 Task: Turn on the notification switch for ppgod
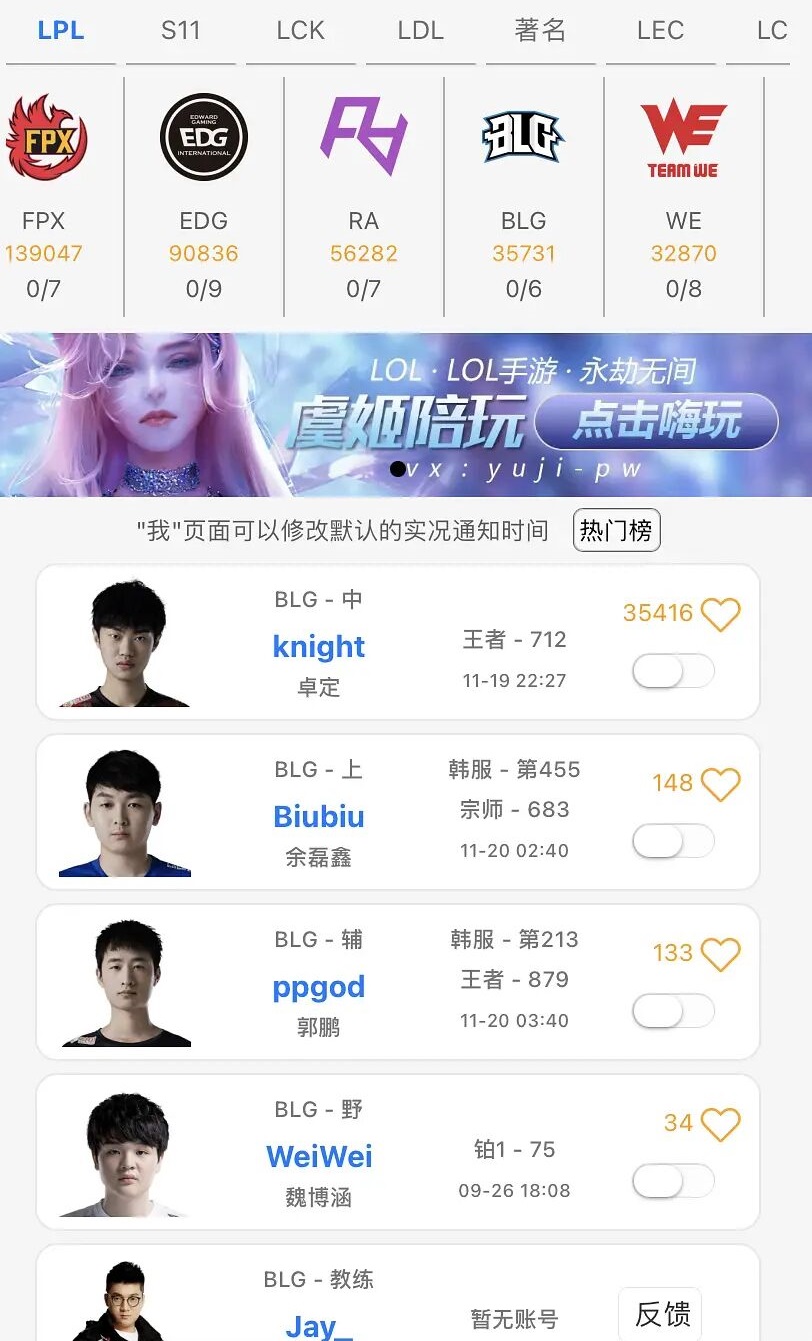coord(673,1011)
